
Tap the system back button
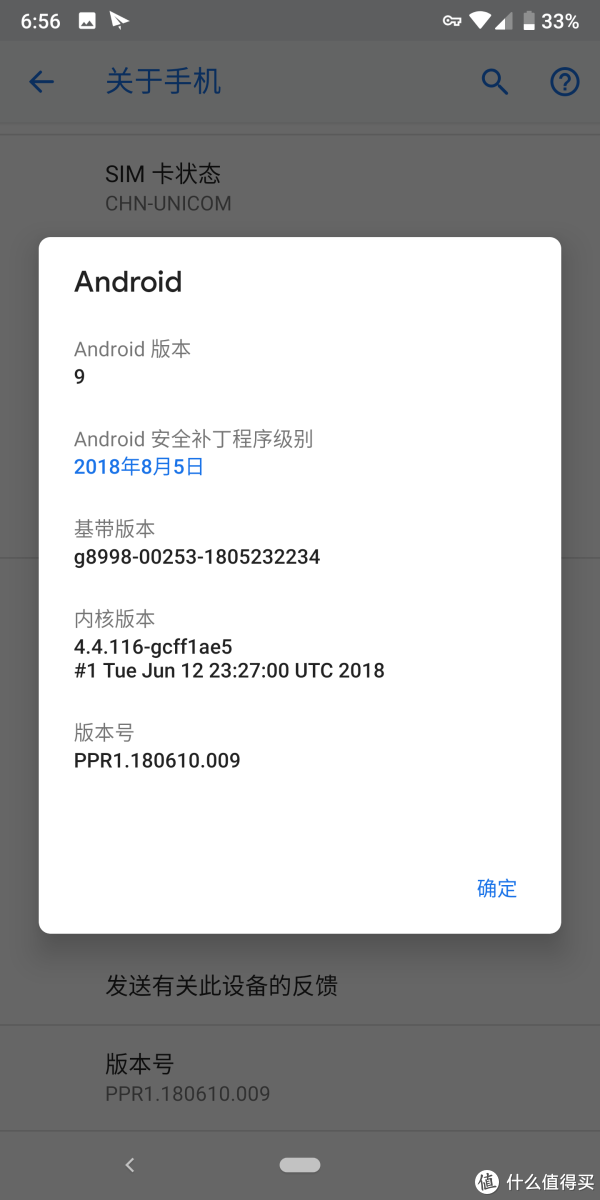coord(129,1164)
